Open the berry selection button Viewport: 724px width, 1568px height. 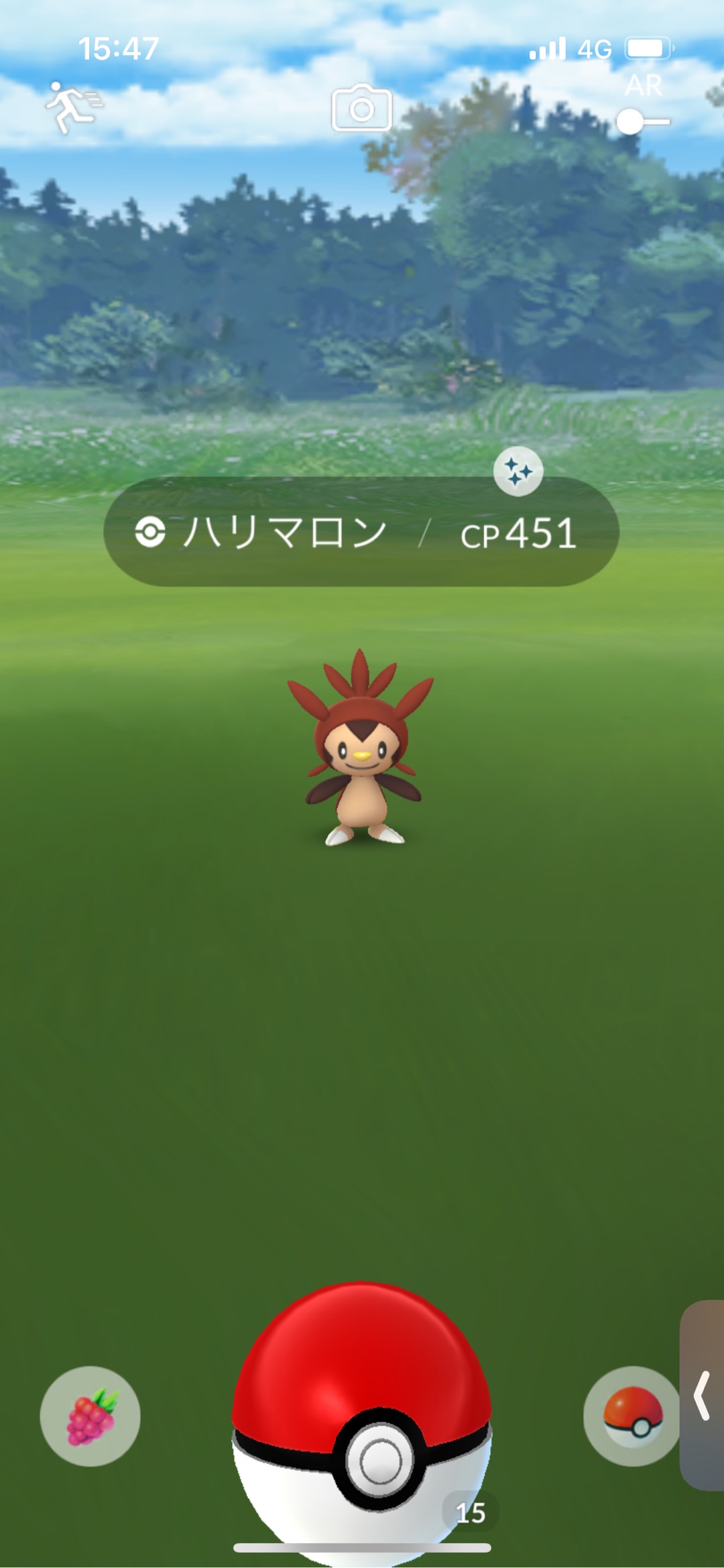tap(90, 1416)
